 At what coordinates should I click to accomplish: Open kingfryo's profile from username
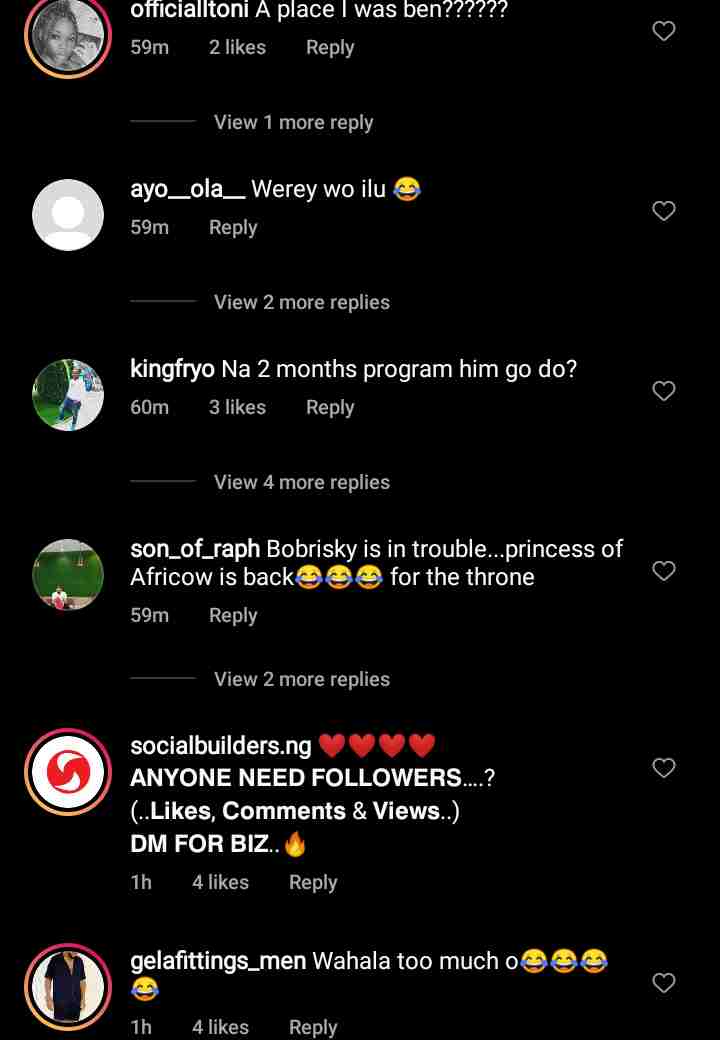click(x=172, y=369)
